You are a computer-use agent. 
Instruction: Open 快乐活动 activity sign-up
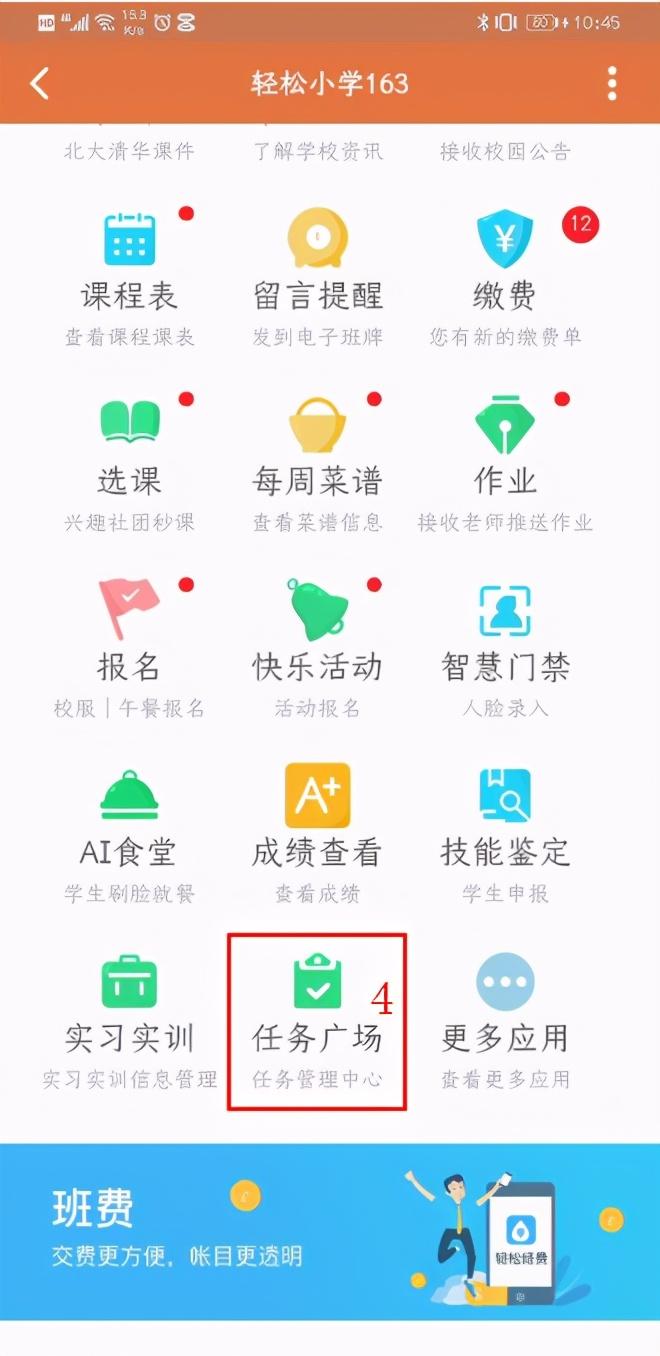[x=317, y=640]
